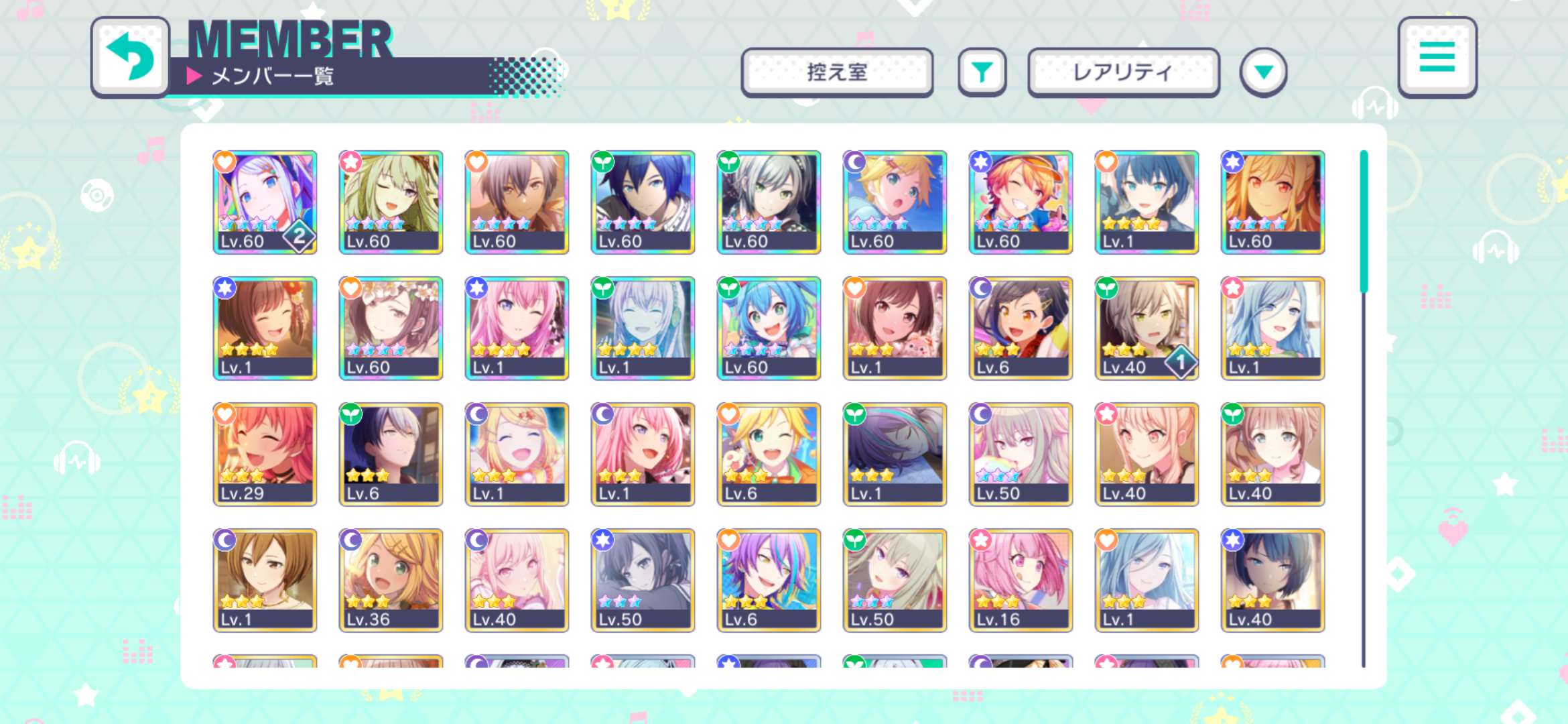Open the 控え室 waiting room button

pos(837,72)
